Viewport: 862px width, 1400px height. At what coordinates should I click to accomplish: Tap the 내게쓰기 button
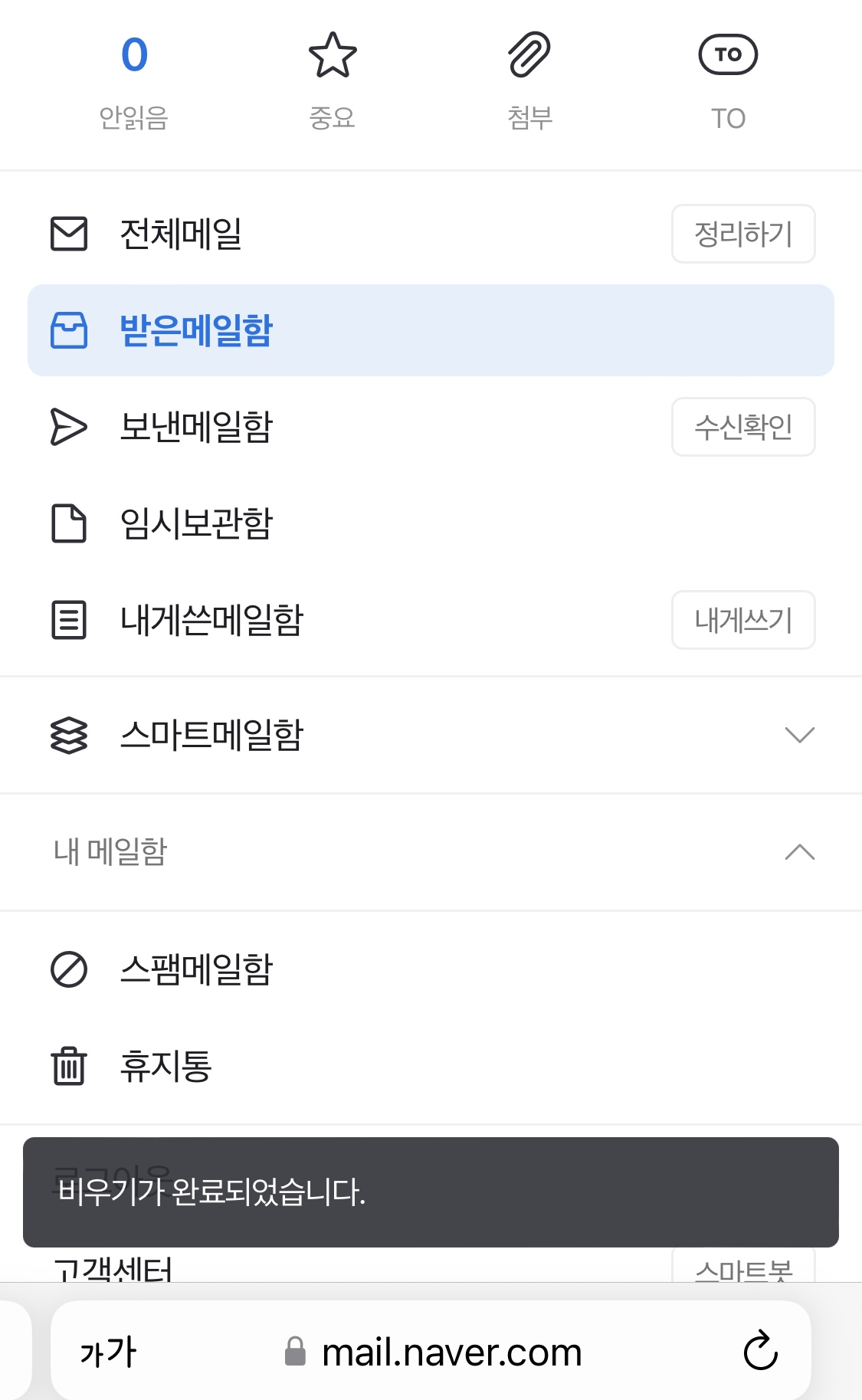pos(742,620)
